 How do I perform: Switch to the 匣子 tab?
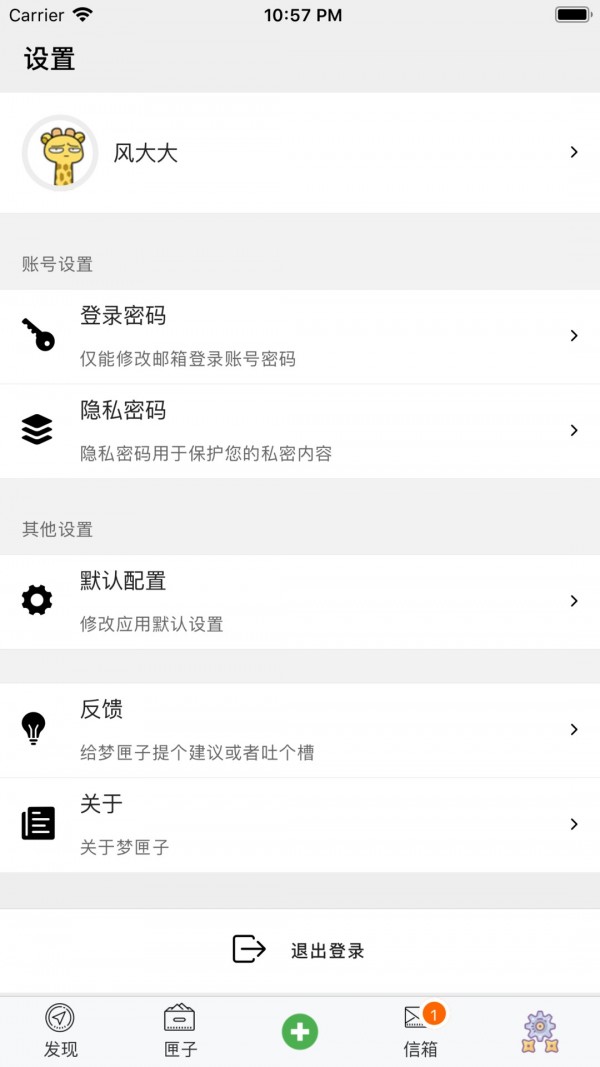tap(180, 1031)
